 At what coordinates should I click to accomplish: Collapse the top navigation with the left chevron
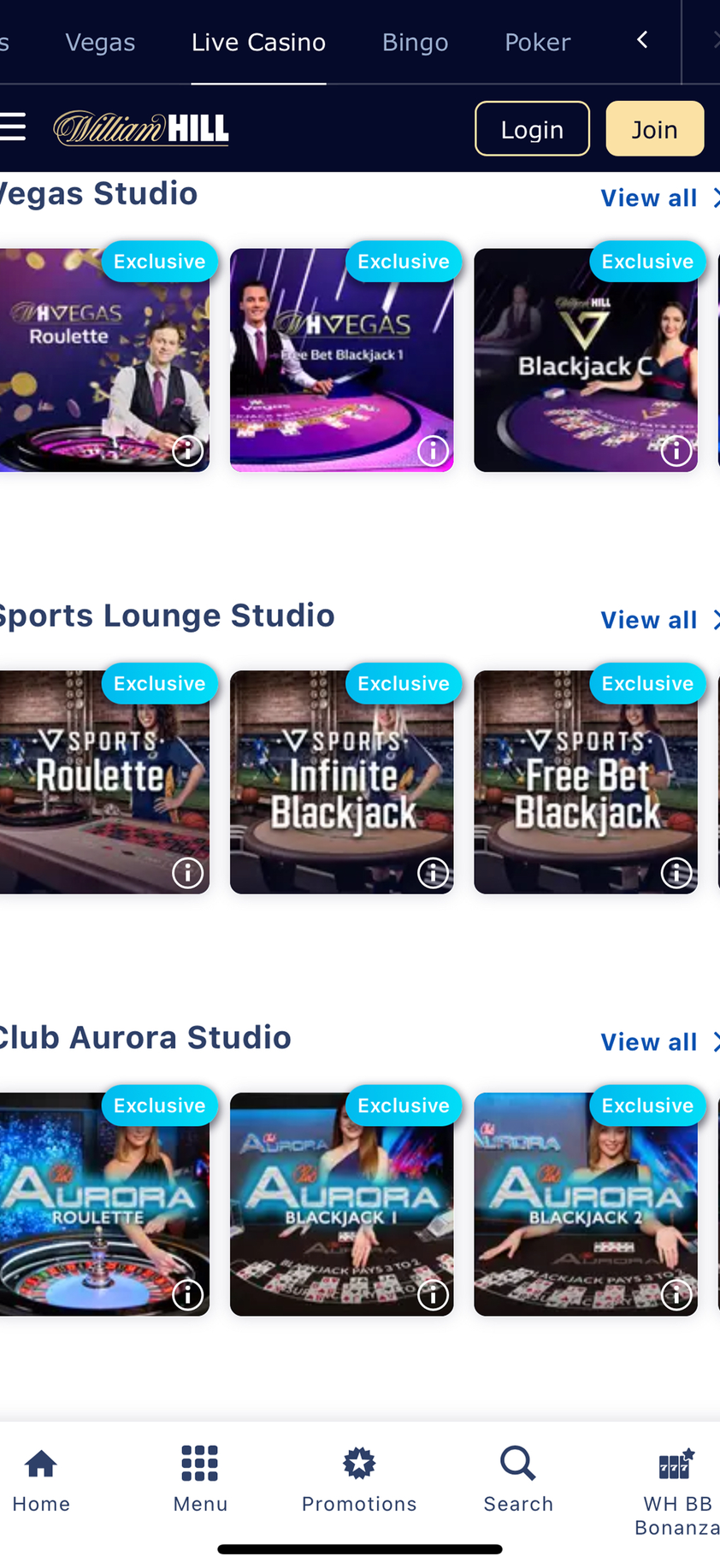click(x=640, y=39)
